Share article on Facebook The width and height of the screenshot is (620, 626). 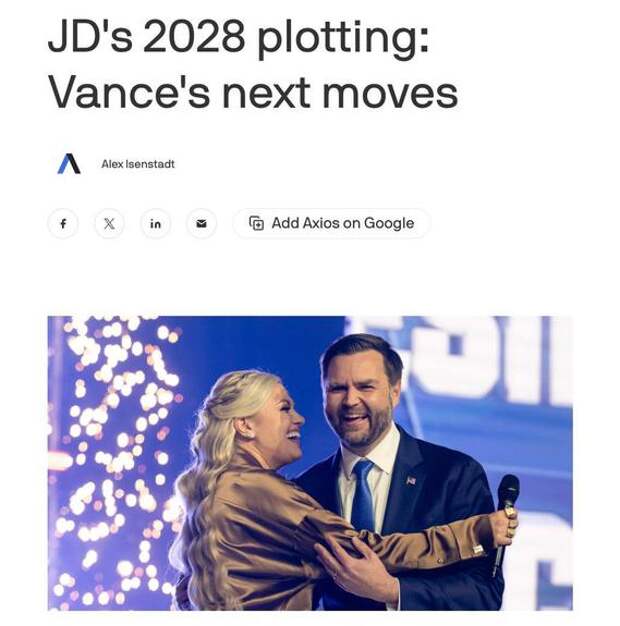click(63, 224)
